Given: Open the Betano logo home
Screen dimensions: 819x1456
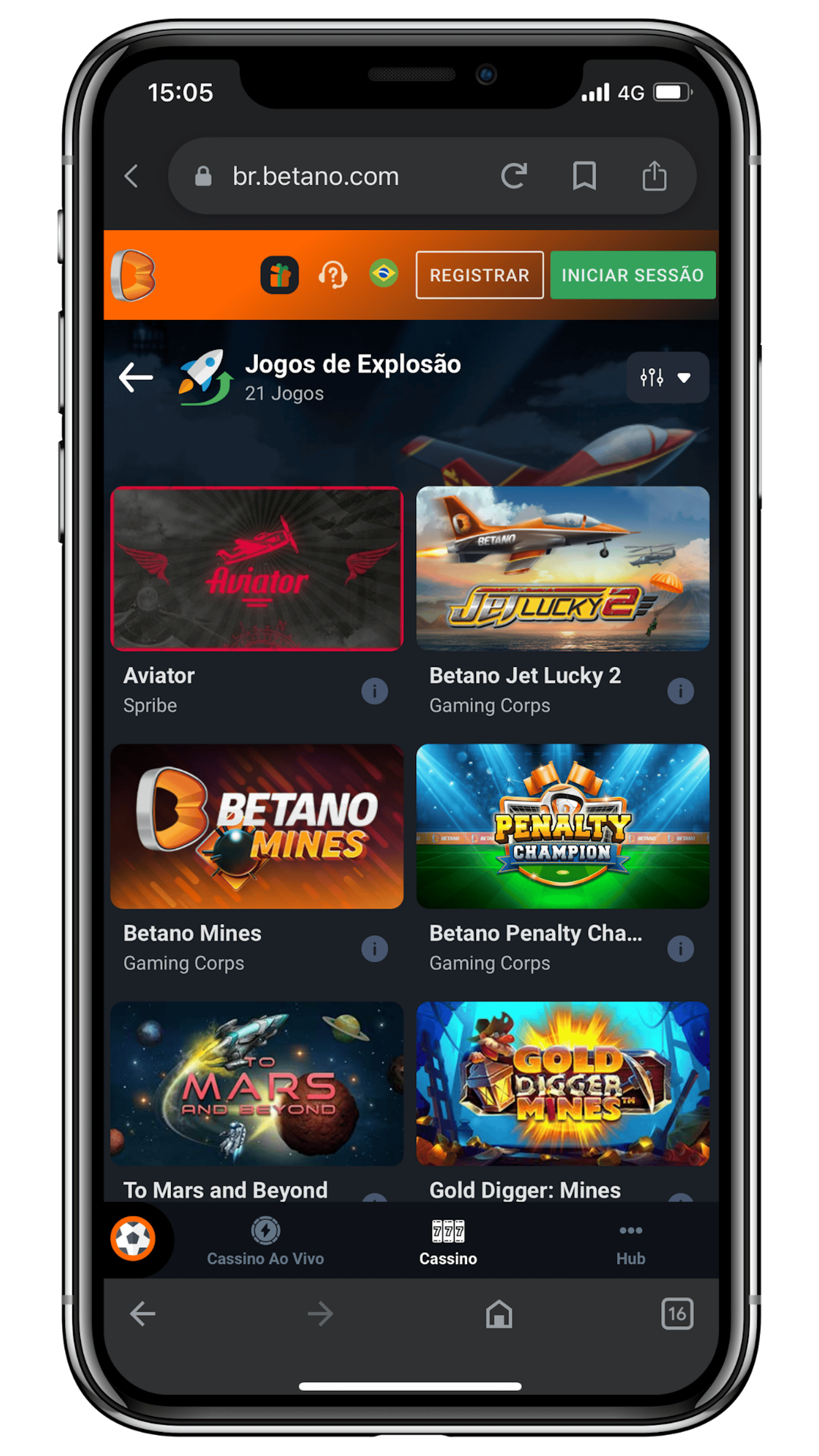Looking at the screenshot, I should 134,275.
